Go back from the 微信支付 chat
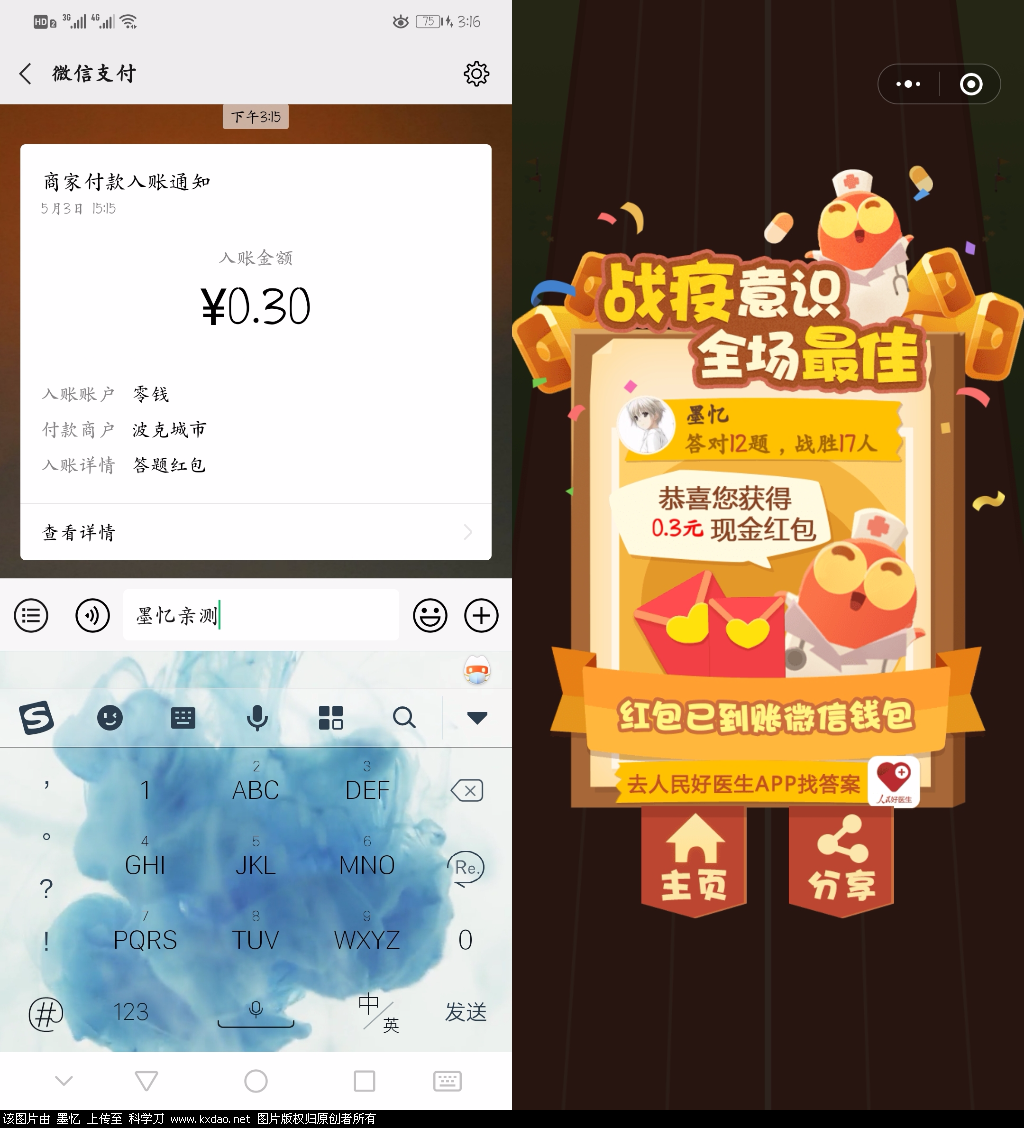Viewport: 1024px width, 1128px height. pyautogui.click(x=26, y=73)
